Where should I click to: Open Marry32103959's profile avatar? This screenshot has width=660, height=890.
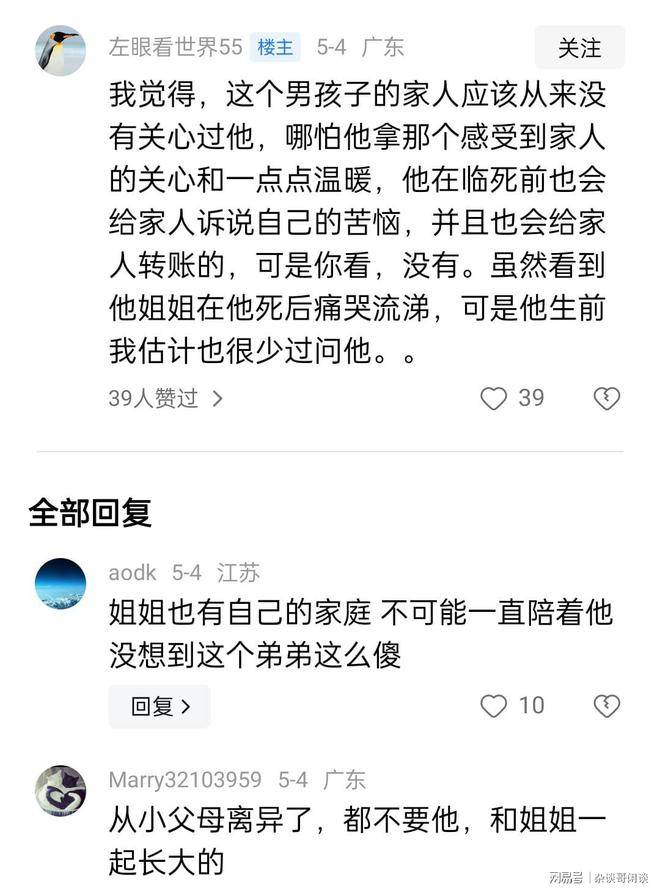point(60,790)
